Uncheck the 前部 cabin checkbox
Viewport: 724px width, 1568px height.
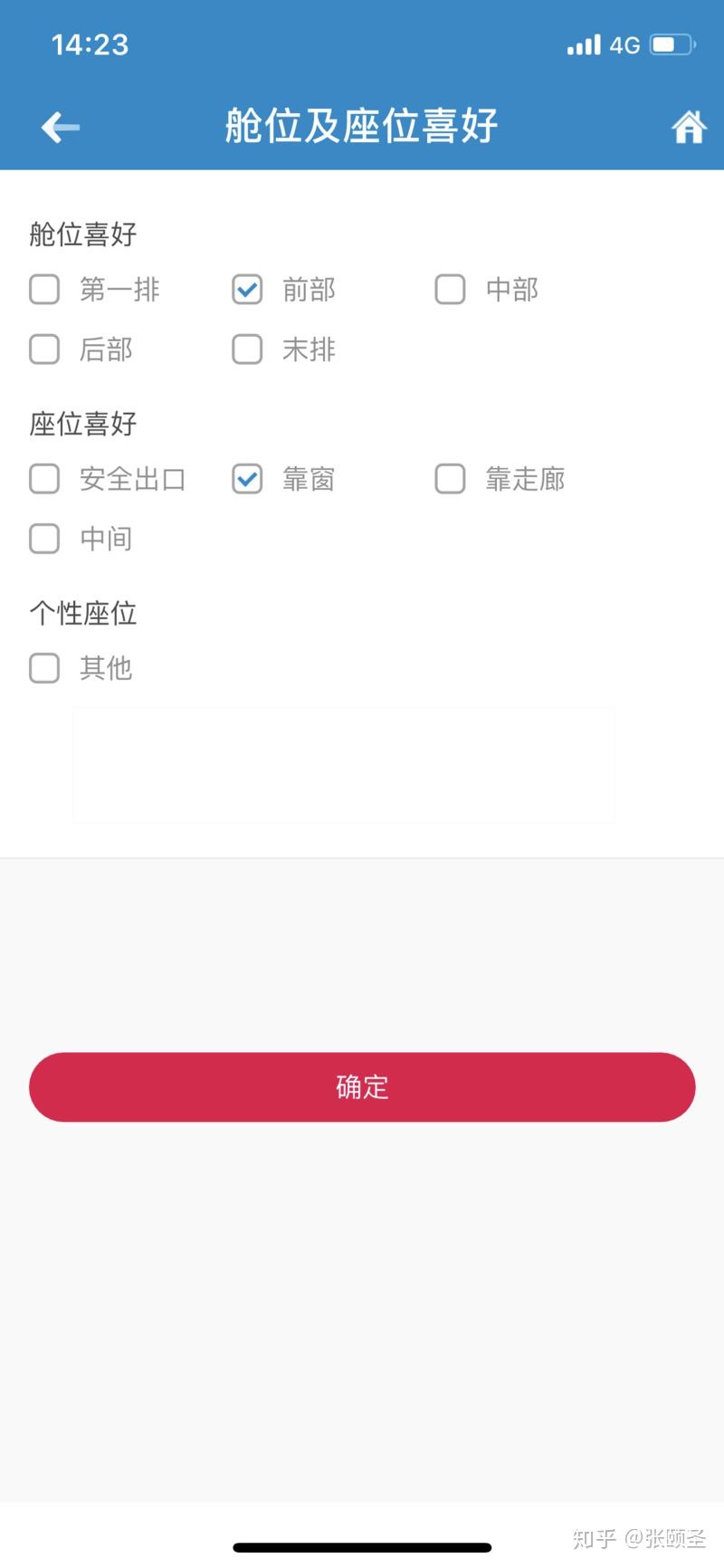(247, 290)
